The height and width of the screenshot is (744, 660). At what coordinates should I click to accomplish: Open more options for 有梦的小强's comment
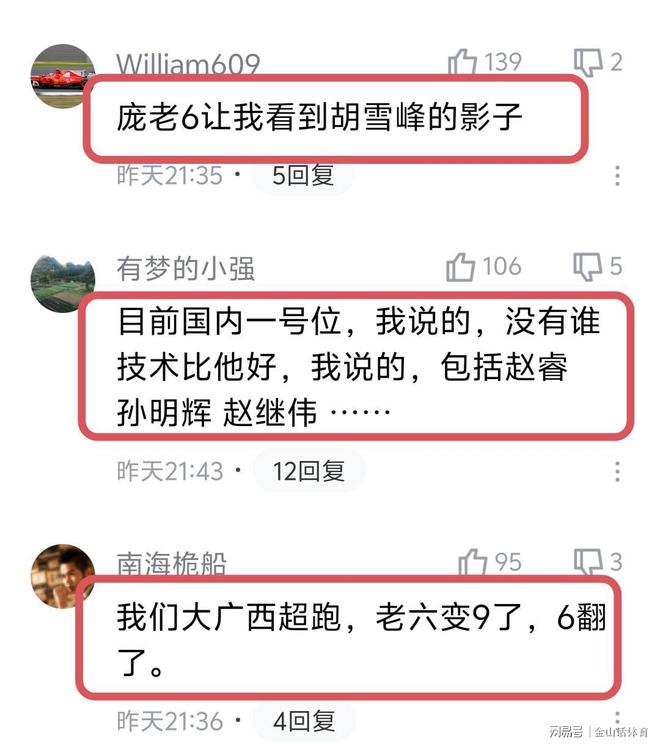tap(617, 471)
